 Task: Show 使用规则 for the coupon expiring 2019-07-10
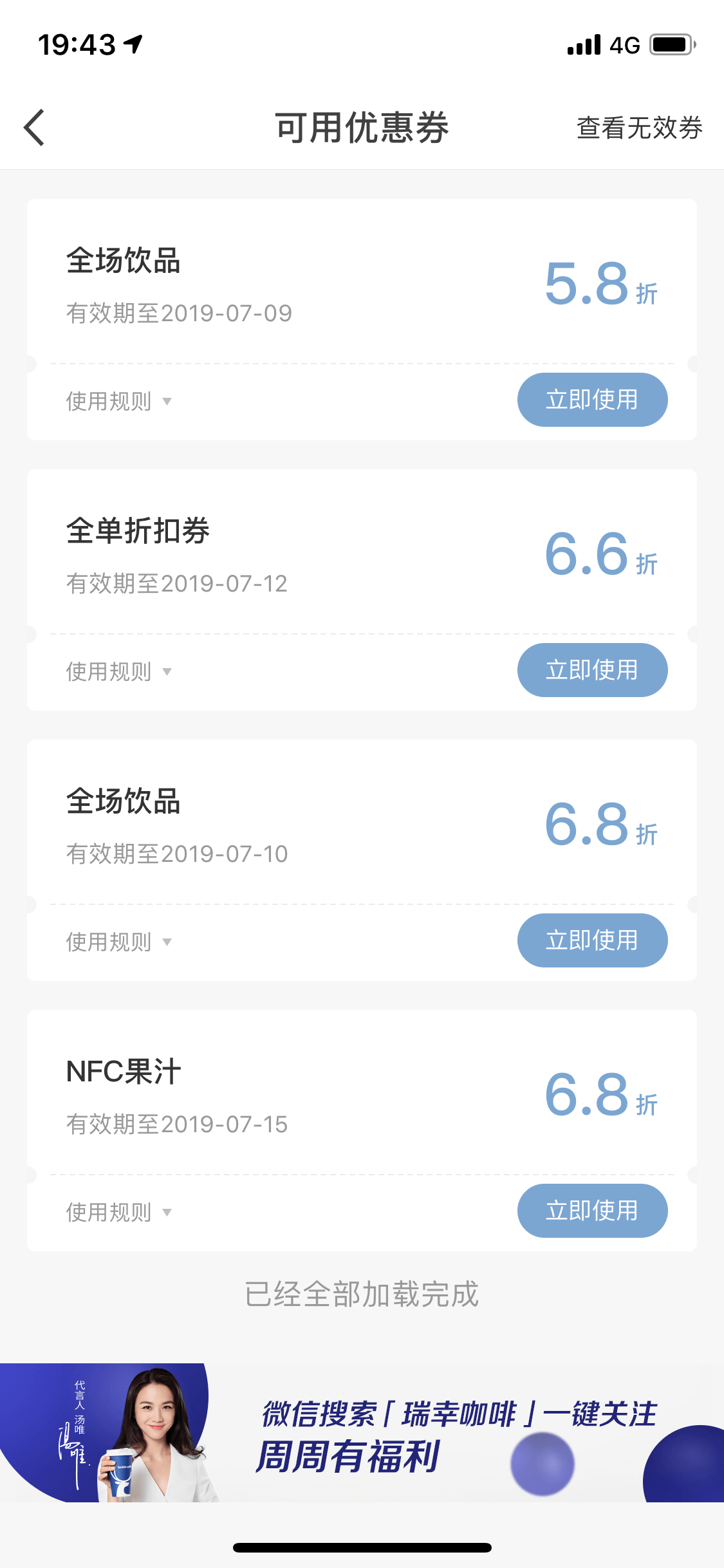[118, 942]
